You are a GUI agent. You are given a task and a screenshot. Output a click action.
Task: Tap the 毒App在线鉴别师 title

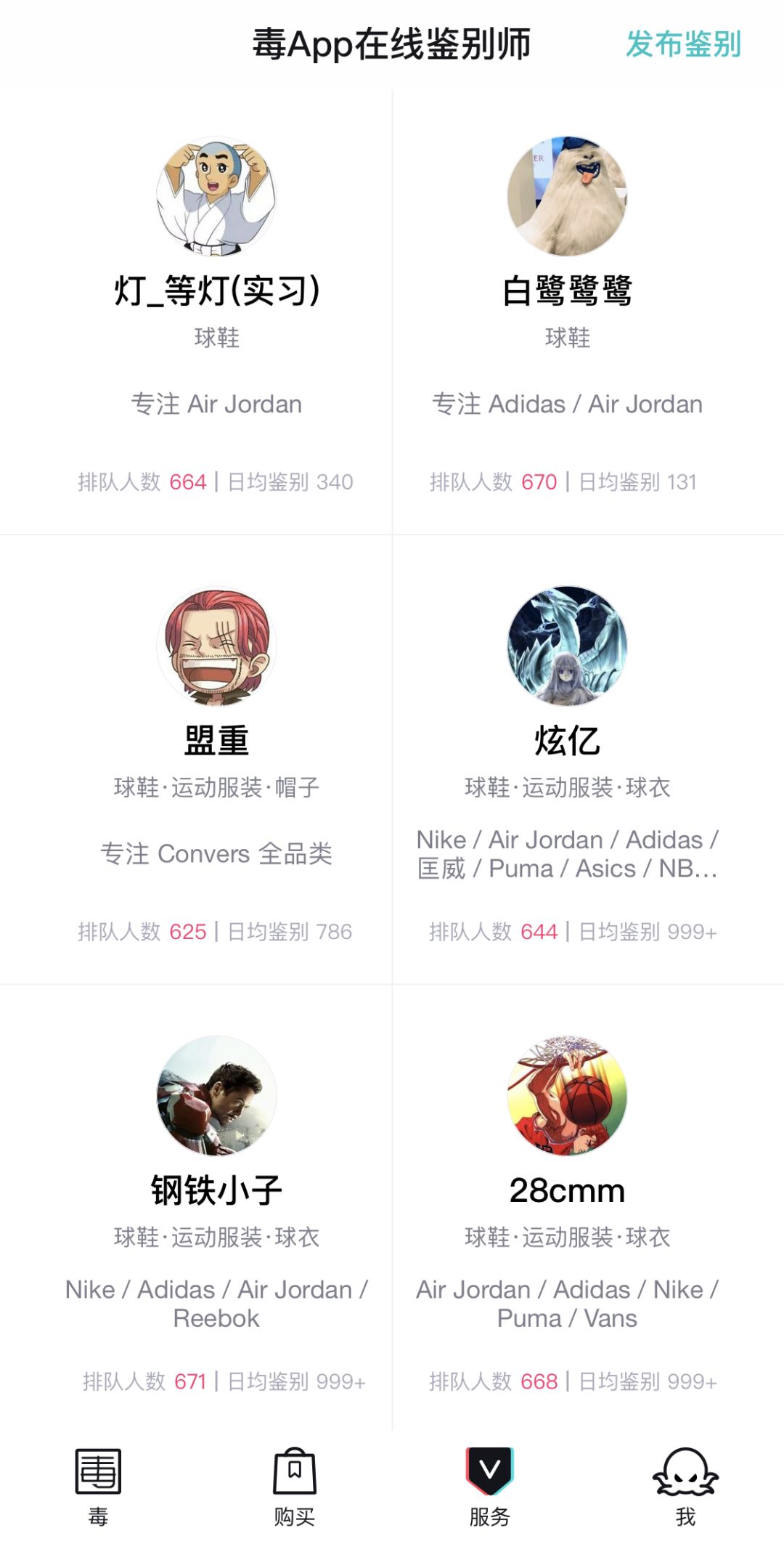click(x=392, y=45)
